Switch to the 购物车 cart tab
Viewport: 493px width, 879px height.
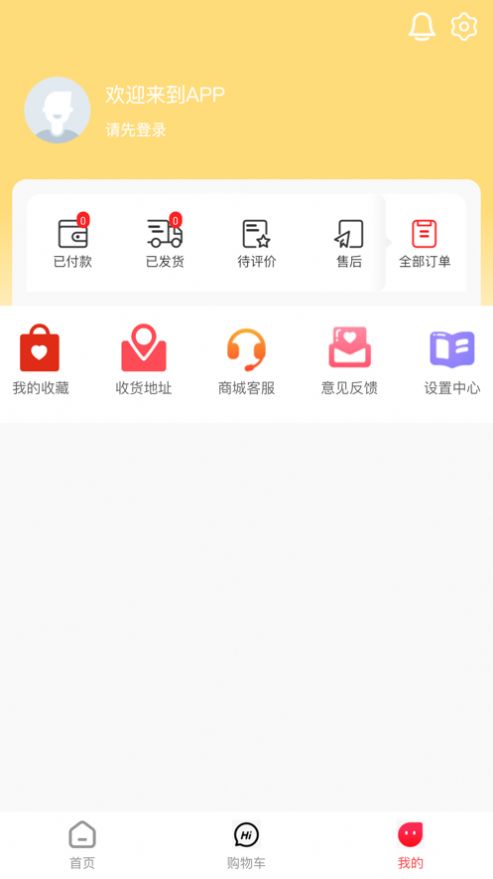[x=246, y=845]
